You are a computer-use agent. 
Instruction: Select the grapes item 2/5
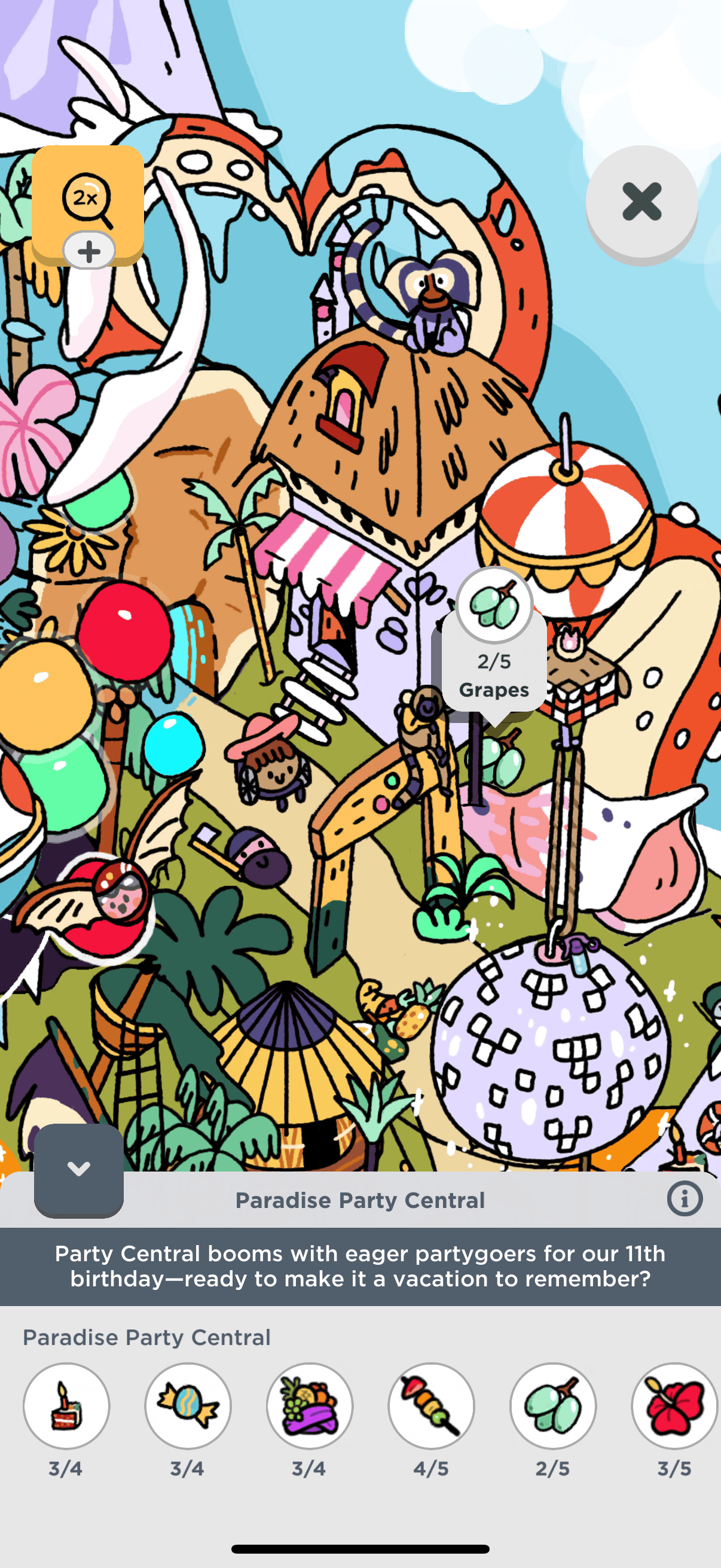click(x=552, y=1406)
